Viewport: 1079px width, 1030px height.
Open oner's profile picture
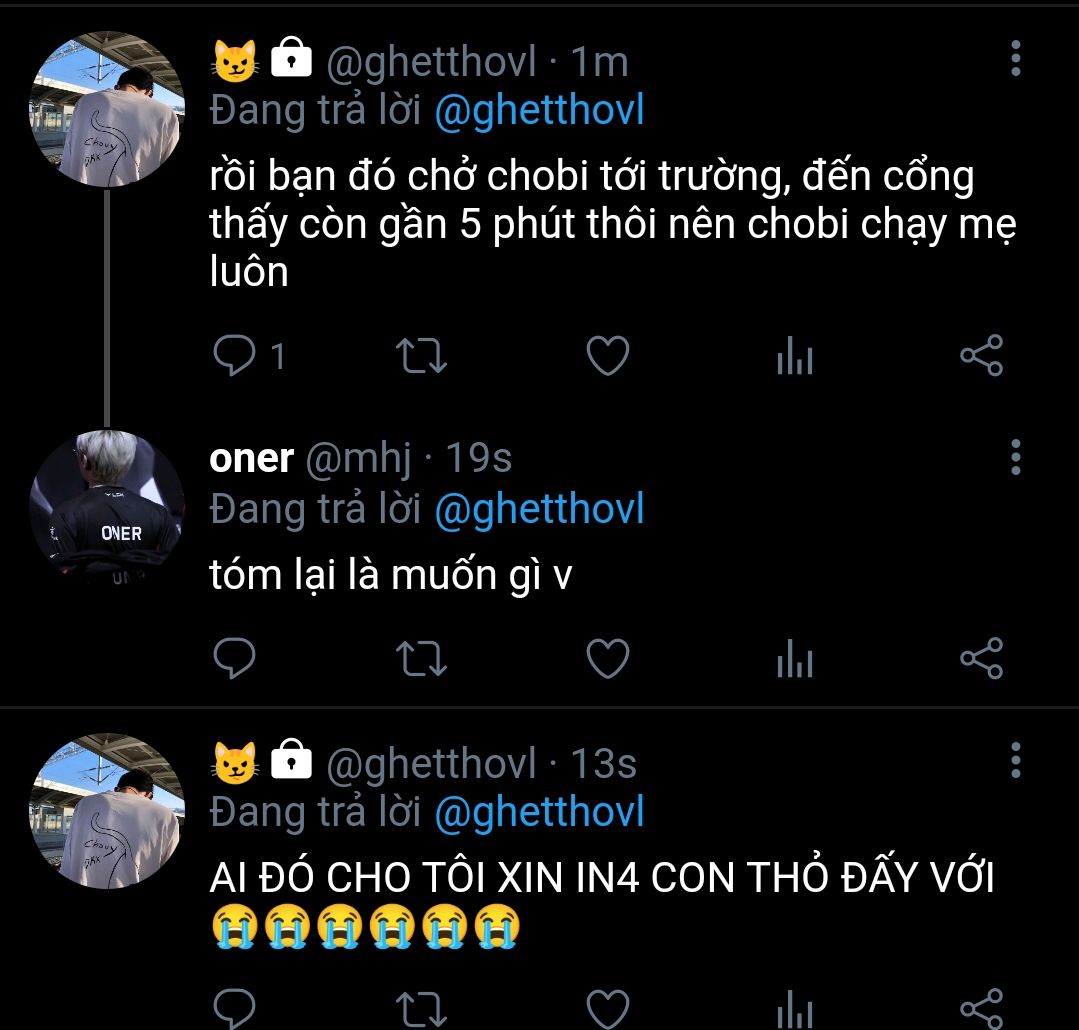[x=108, y=507]
